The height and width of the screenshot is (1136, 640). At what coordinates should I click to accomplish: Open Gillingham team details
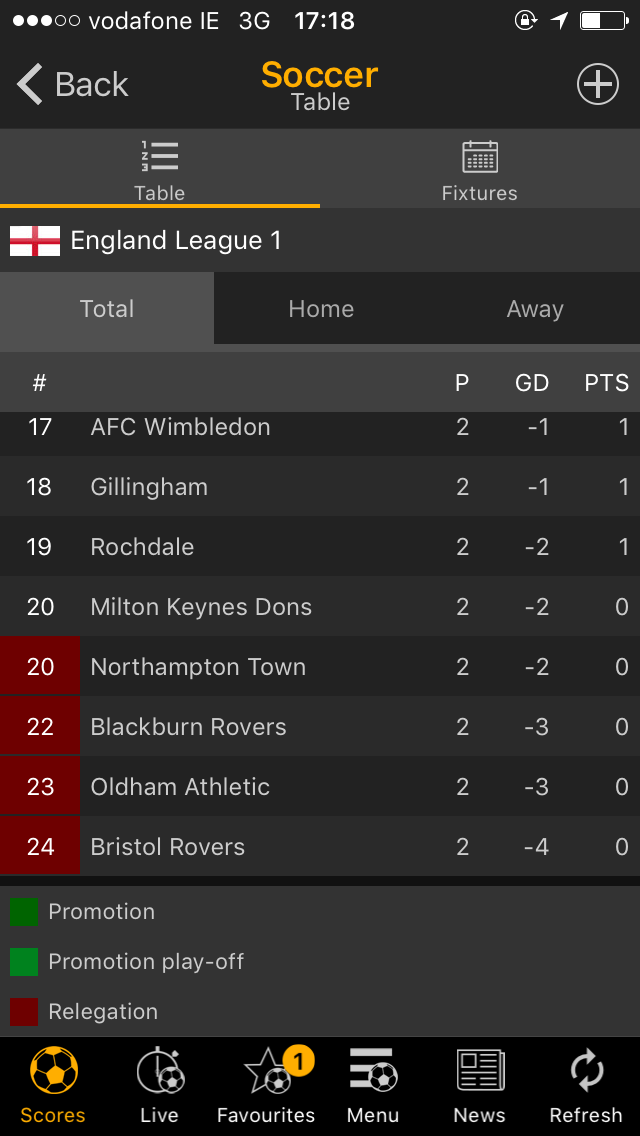point(320,486)
